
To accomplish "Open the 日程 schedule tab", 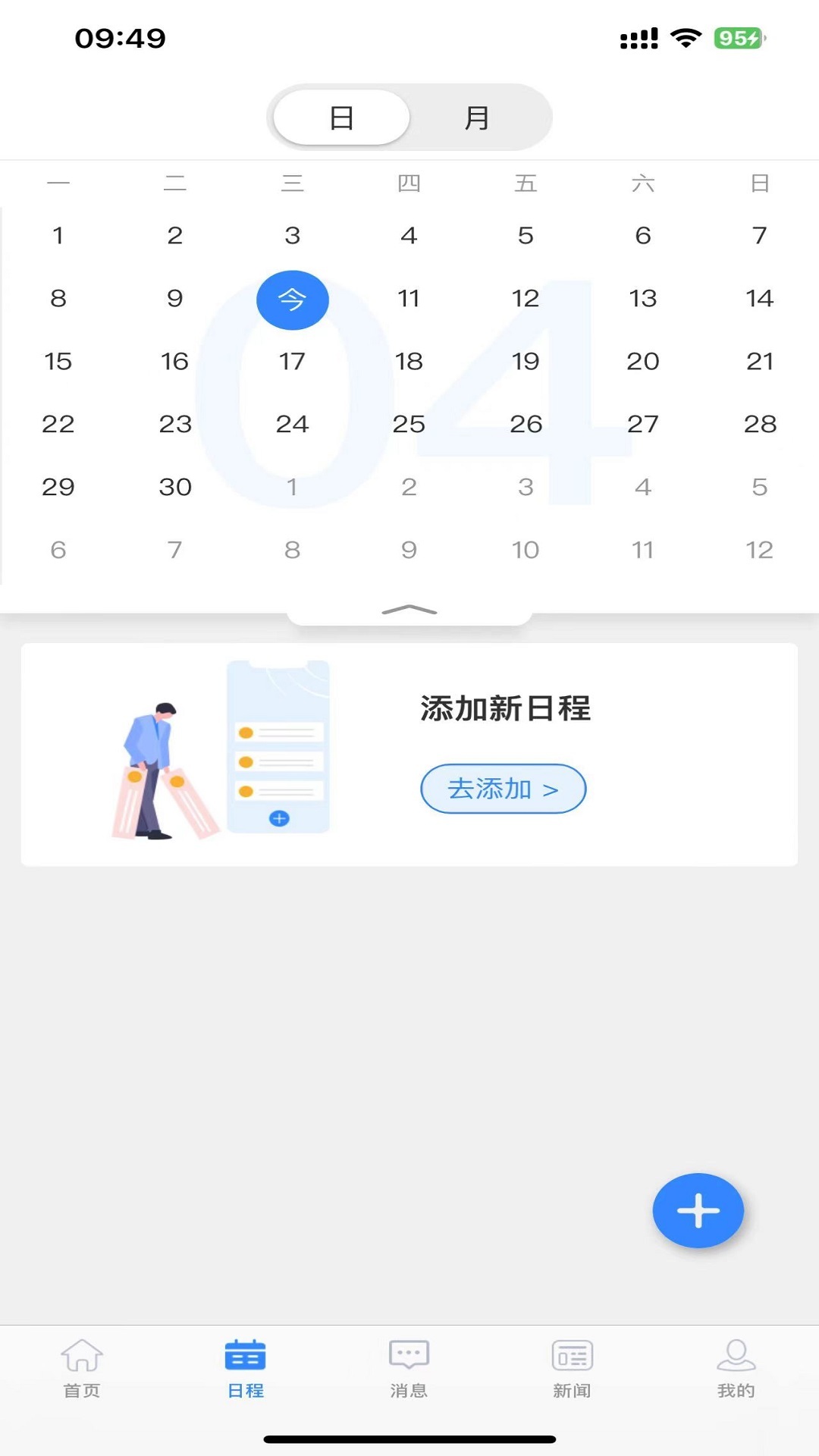I will [x=246, y=1369].
